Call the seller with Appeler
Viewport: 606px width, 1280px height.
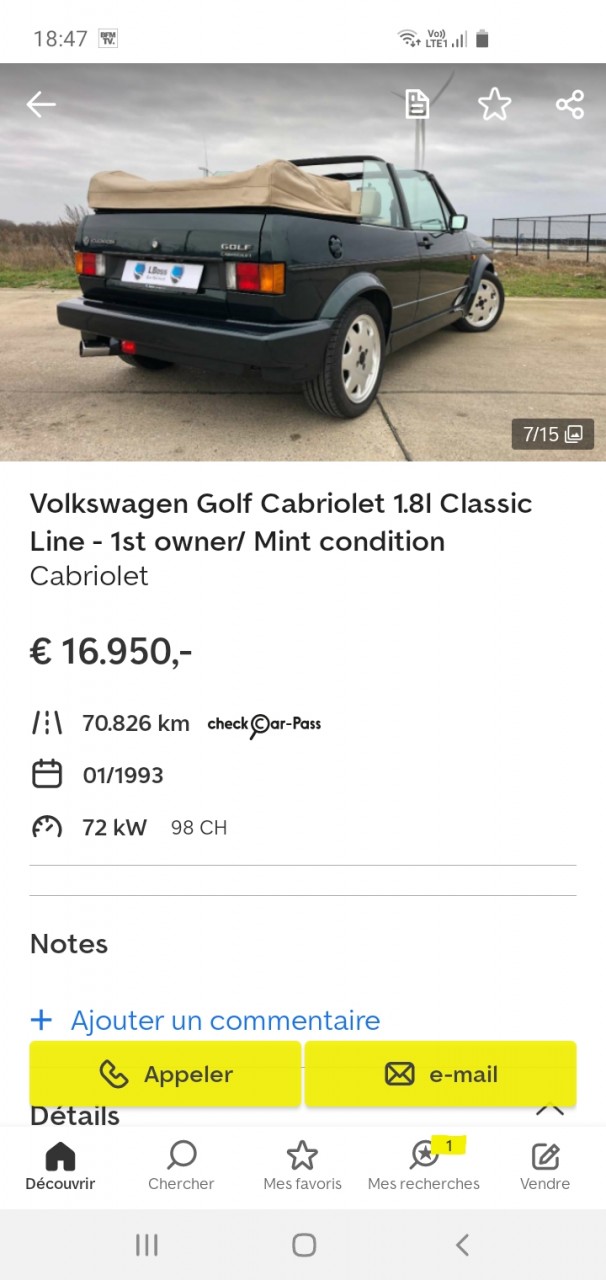[x=165, y=1074]
